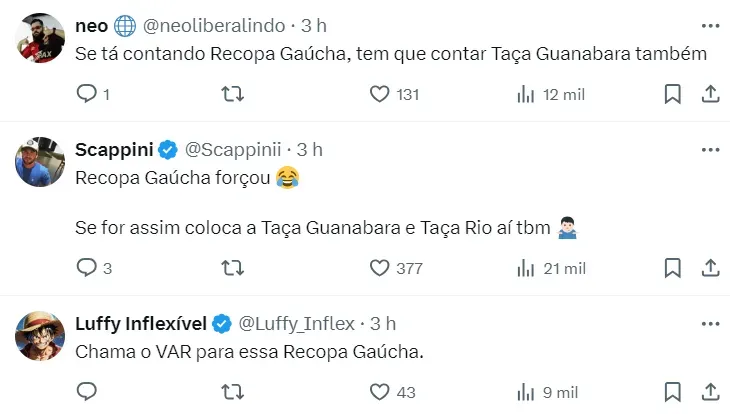The image size is (730, 414).
Task: Share Luffy Inflexível's tweet
Action: [x=710, y=391]
